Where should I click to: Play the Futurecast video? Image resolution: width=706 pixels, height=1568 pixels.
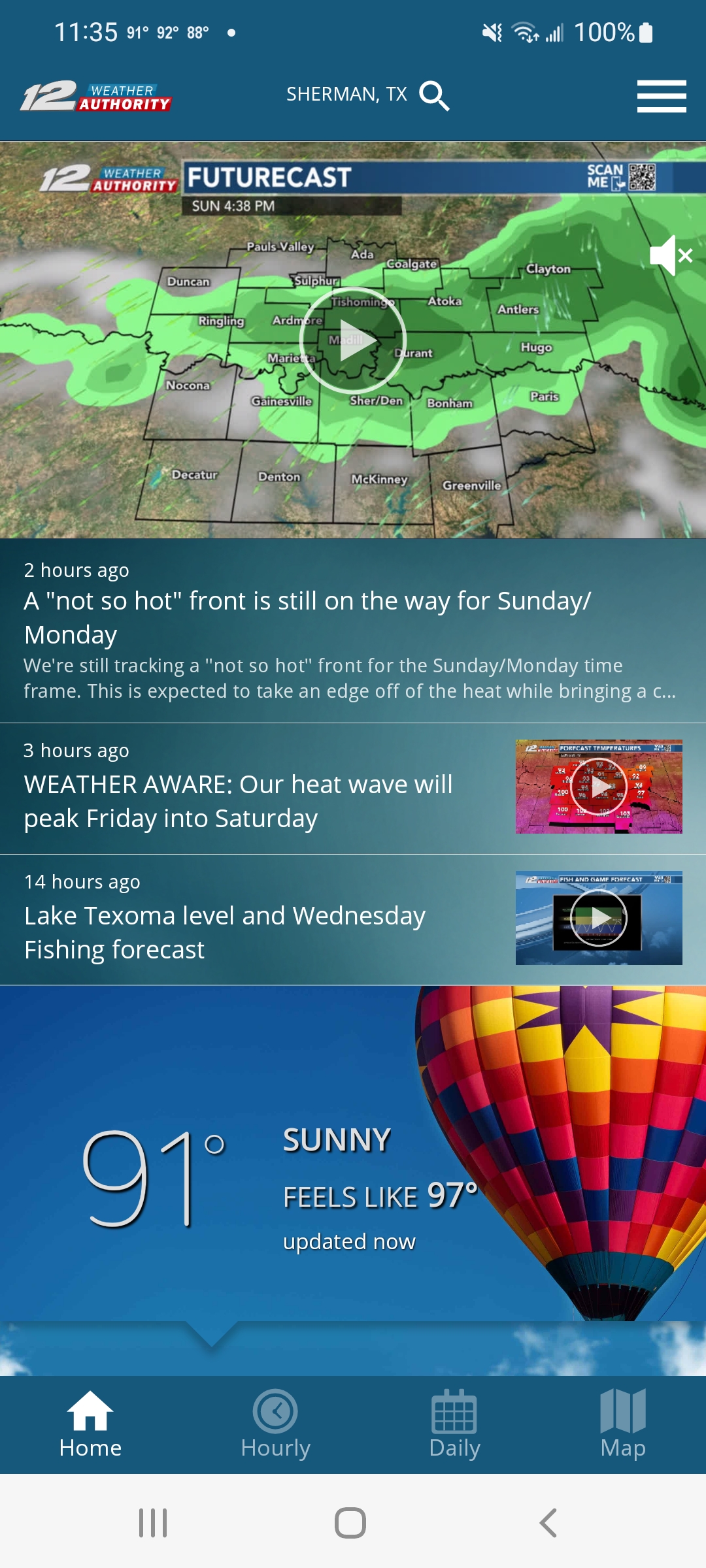tap(353, 340)
